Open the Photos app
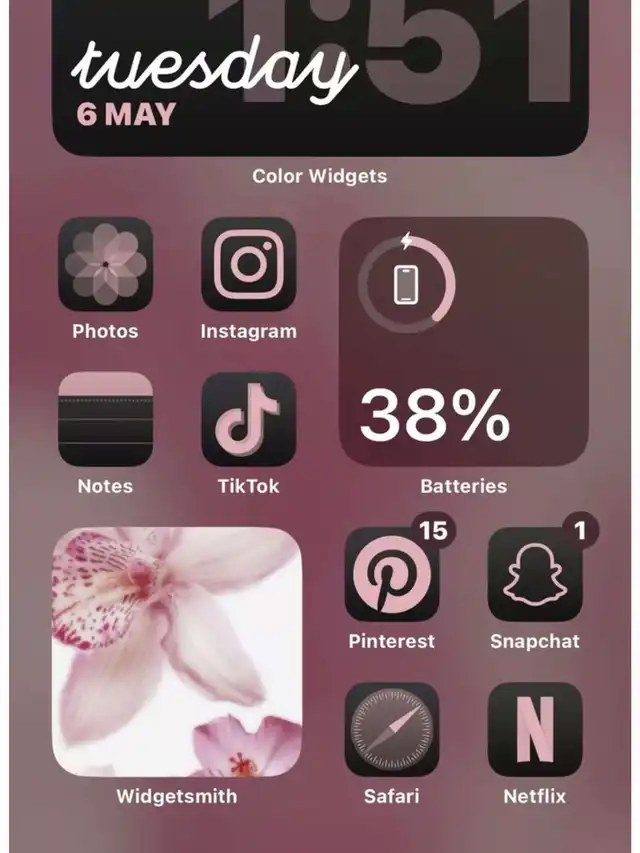Screen dimensions: 640x853 (x=105, y=265)
